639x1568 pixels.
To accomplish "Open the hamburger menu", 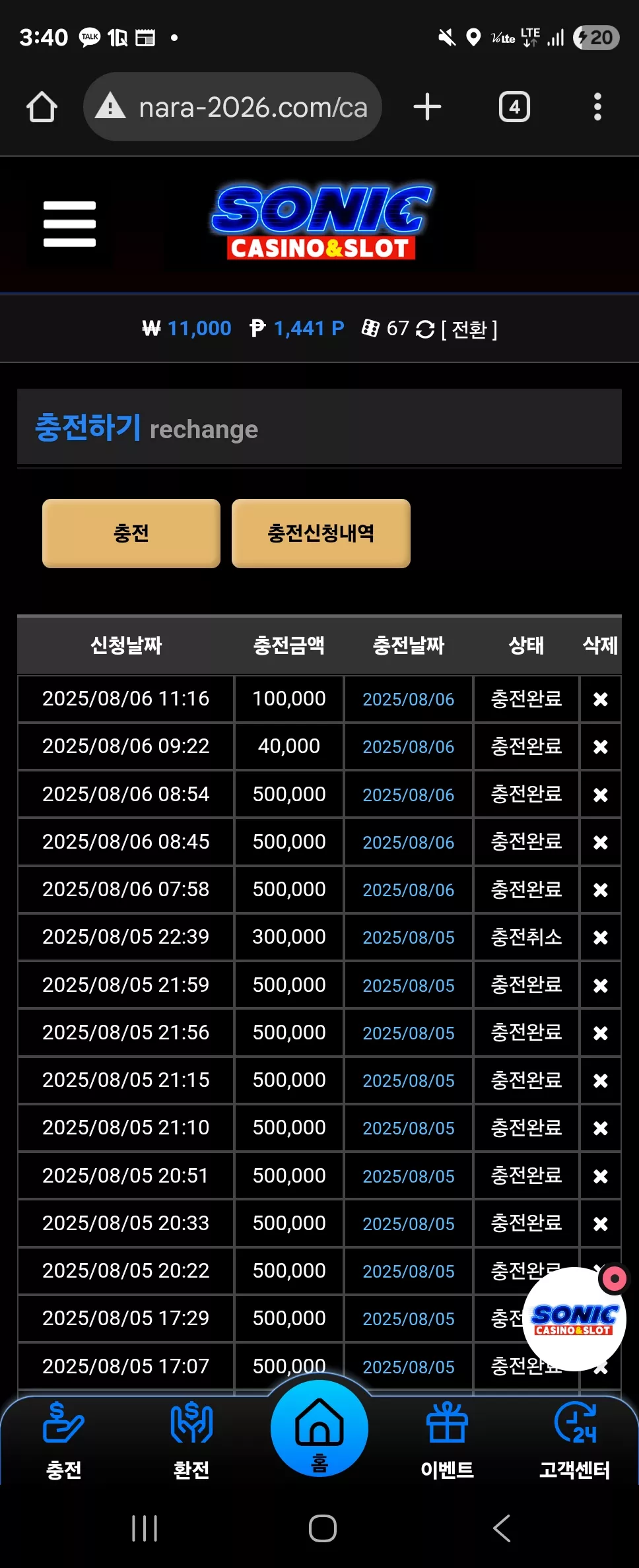I will [69, 224].
